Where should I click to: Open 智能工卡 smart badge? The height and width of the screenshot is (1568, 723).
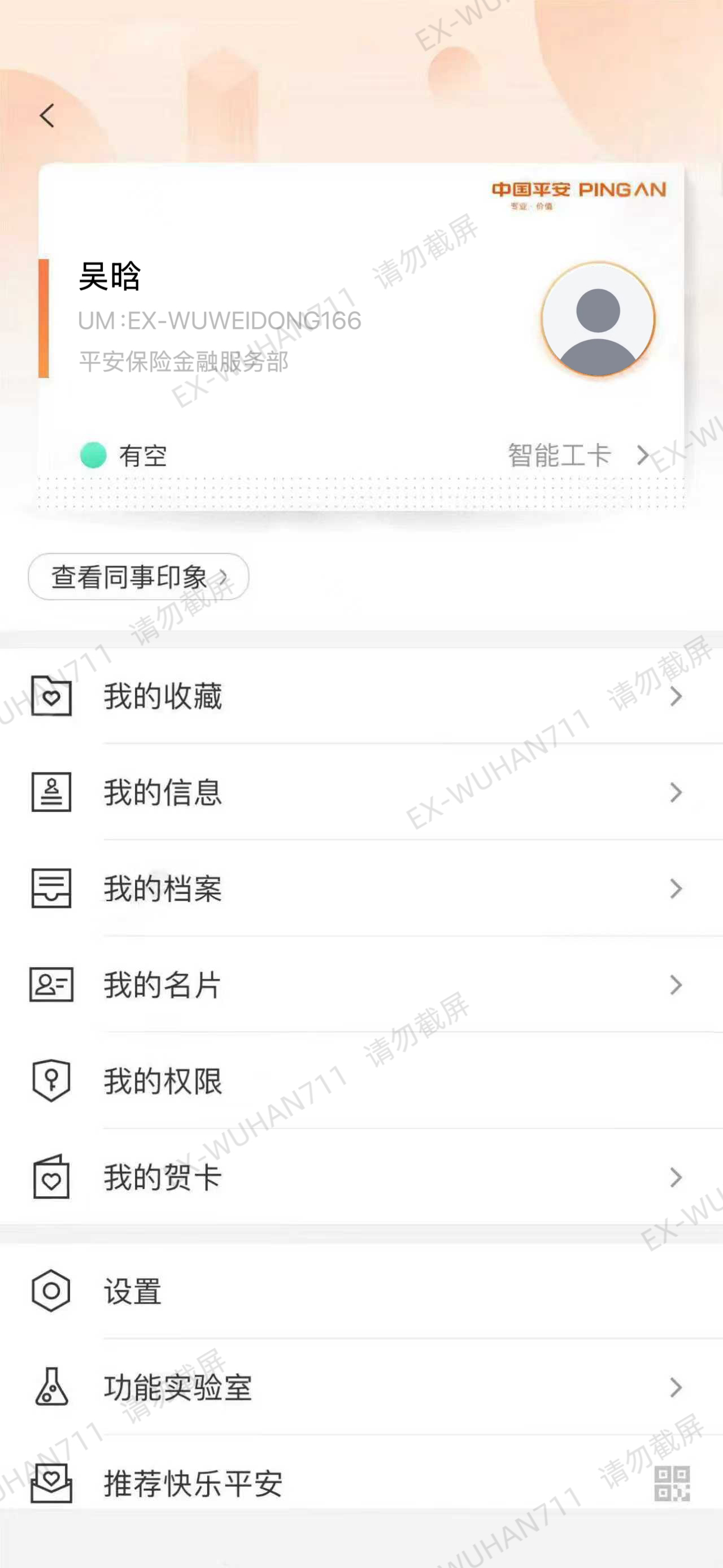pos(577,455)
